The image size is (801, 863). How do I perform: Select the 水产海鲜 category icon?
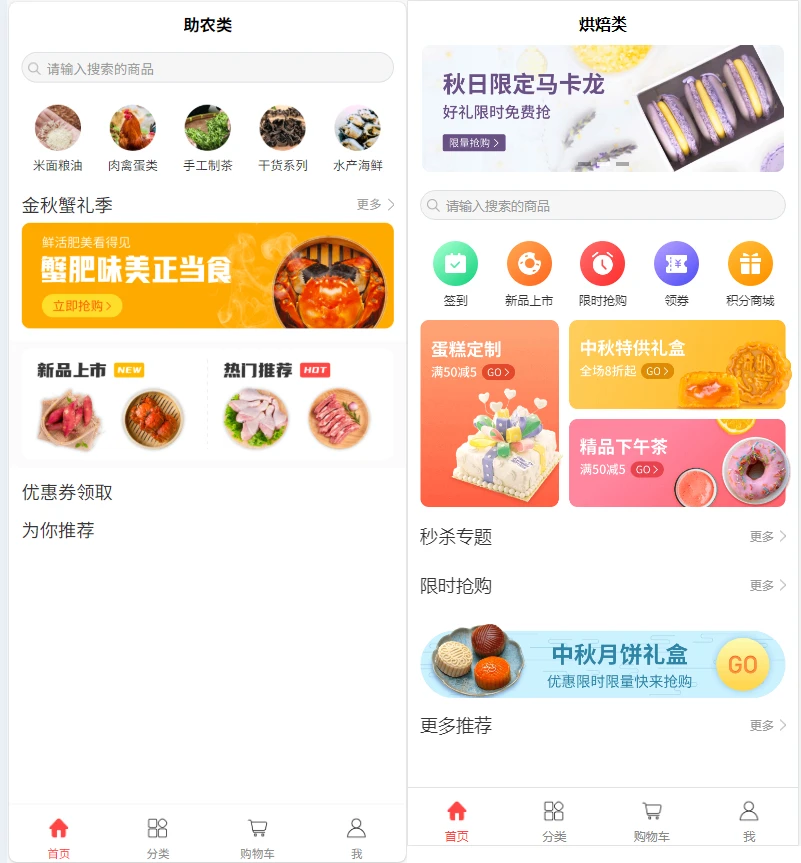[x=357, y=127]
